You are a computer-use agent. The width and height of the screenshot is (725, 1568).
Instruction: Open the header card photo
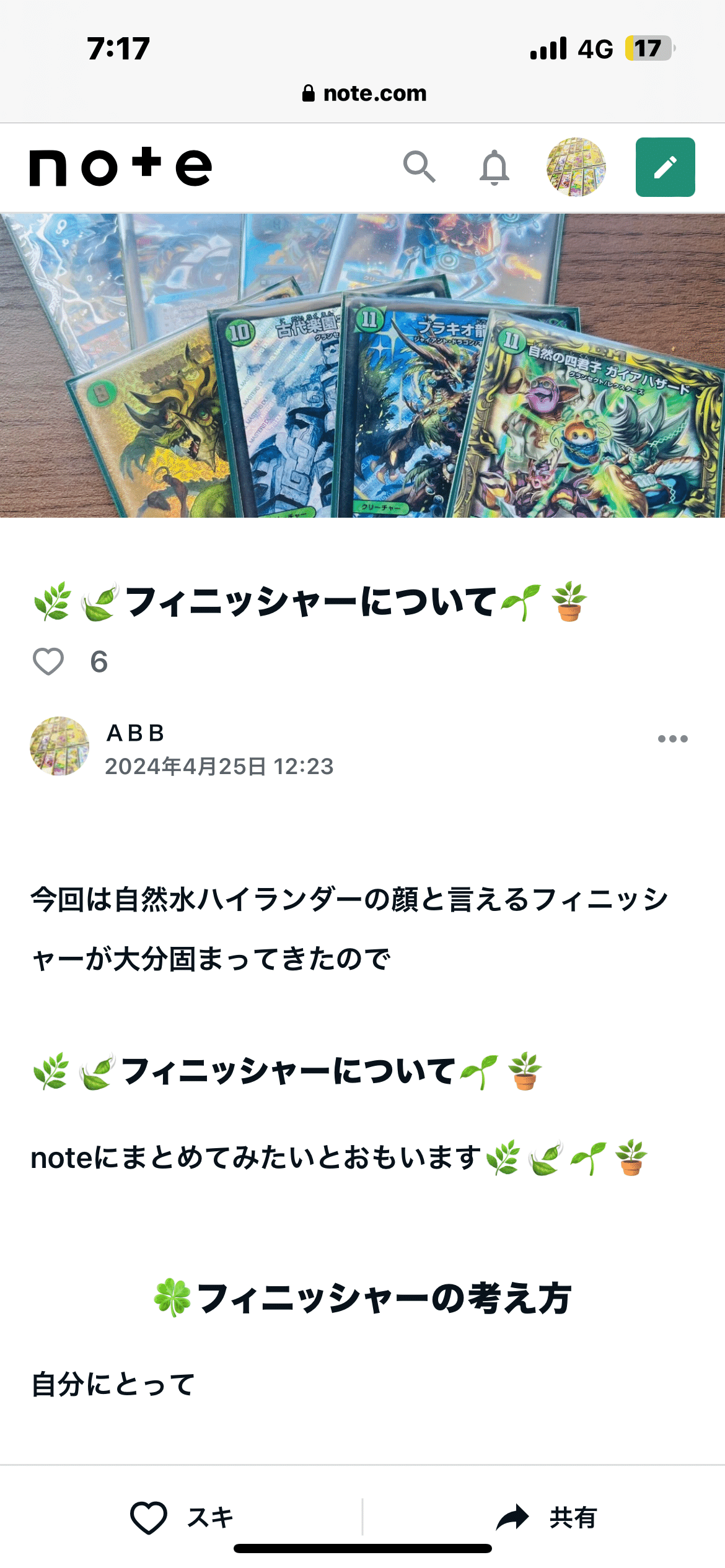pos(362,365)
